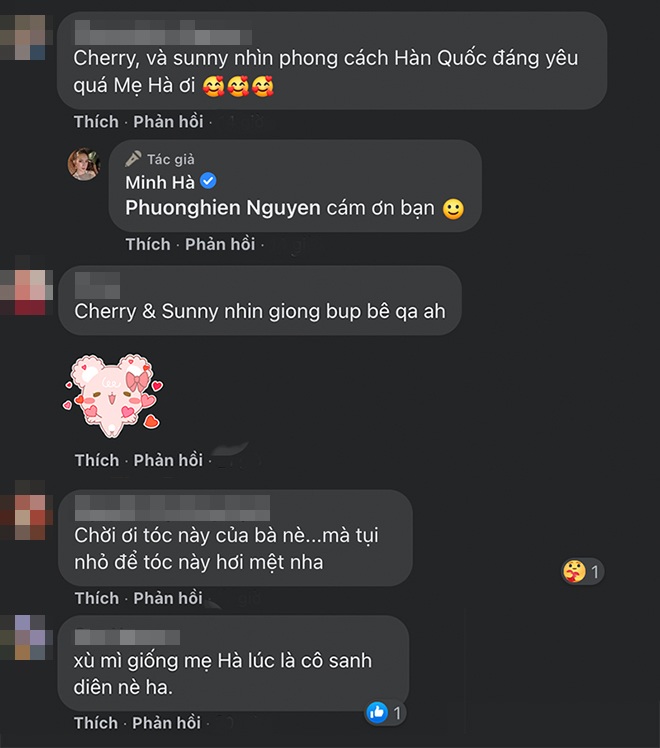The height and width of the screenshot is (748, 660).
Task: View the like count on 'xù mì' comment
Action: point(384,713)
